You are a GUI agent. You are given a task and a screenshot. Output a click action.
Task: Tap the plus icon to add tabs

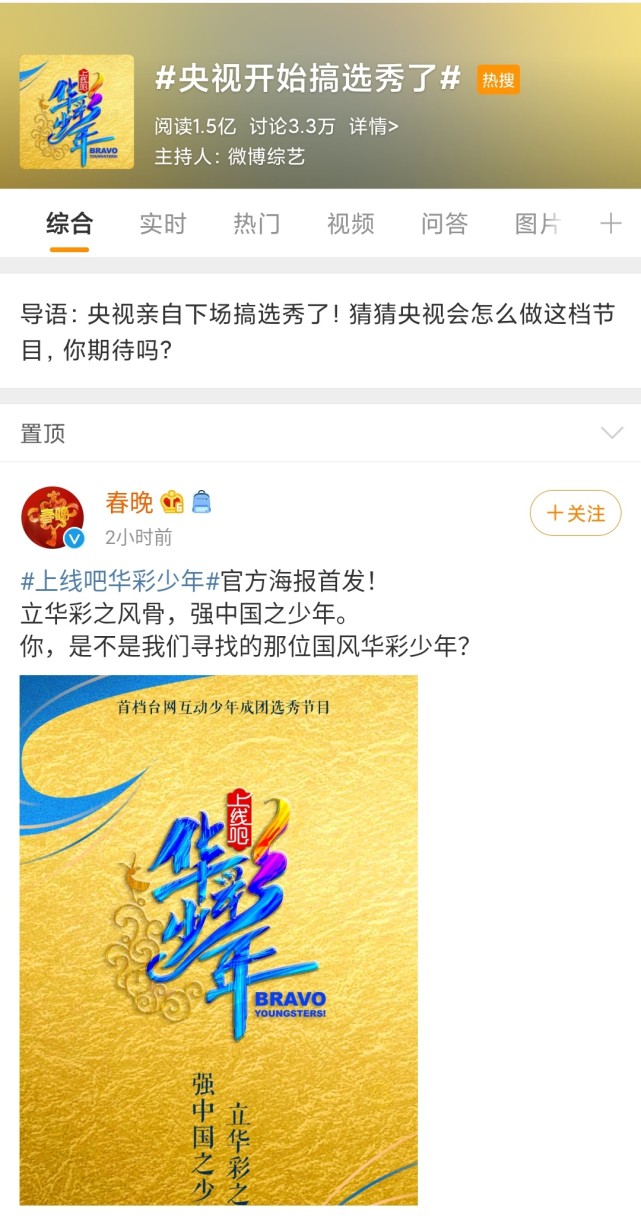tap(610, 223)
